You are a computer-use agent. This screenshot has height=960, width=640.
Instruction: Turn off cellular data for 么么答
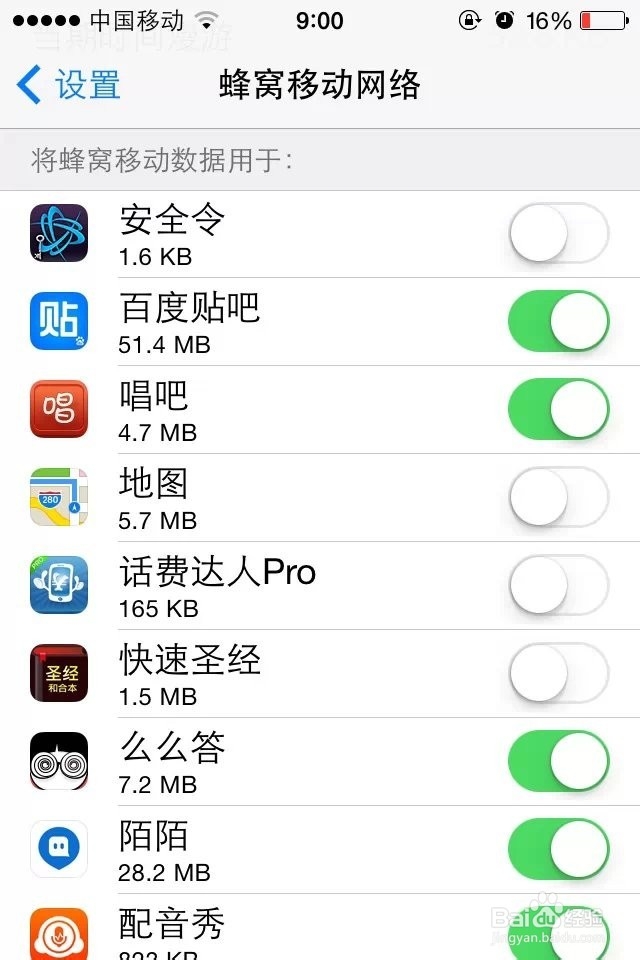pyautogui.click(x=559, y=761)
